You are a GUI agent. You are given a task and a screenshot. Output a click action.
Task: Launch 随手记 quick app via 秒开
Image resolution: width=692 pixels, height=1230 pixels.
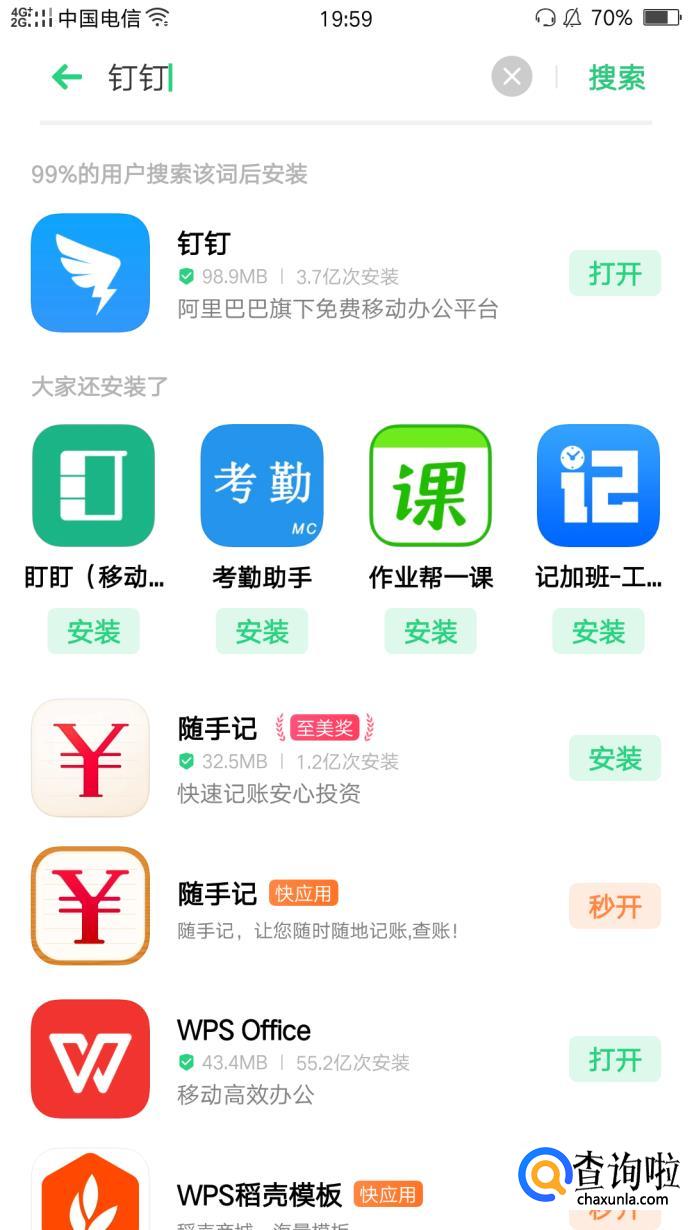point(614,906)
